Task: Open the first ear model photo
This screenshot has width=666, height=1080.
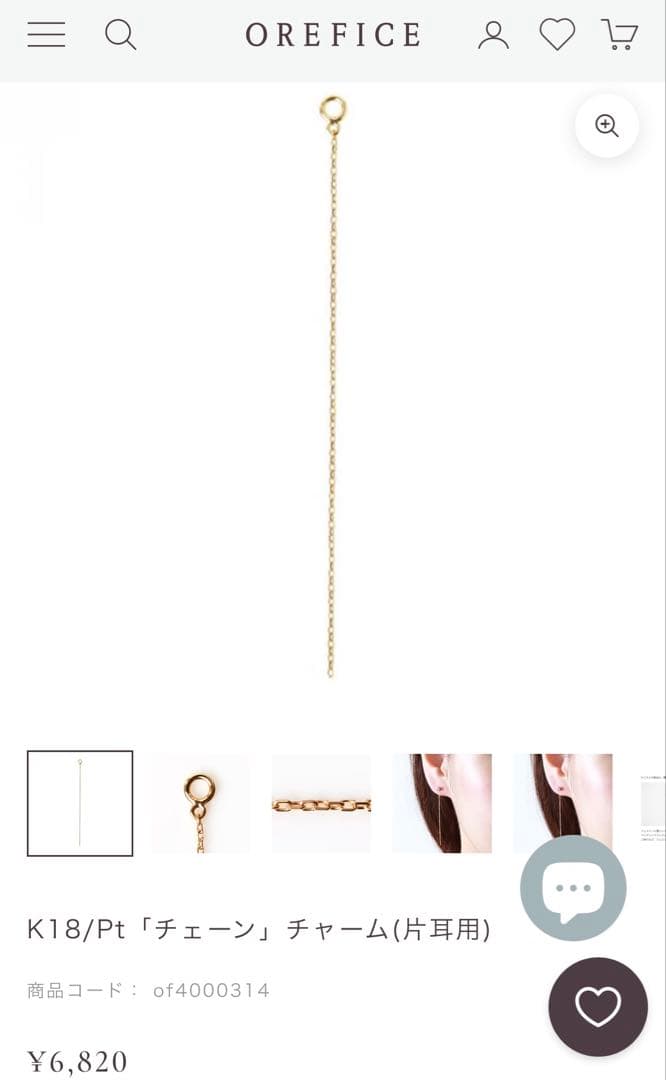Action: point(442,803)
